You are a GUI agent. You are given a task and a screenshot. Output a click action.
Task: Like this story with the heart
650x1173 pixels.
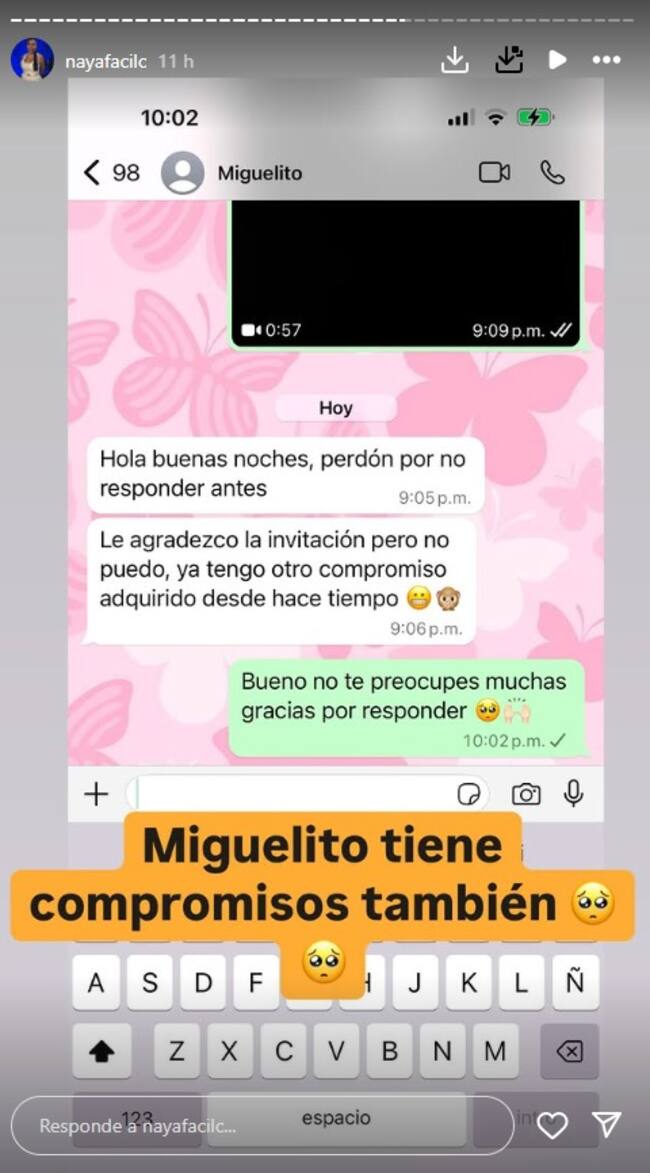point(552,1125)
